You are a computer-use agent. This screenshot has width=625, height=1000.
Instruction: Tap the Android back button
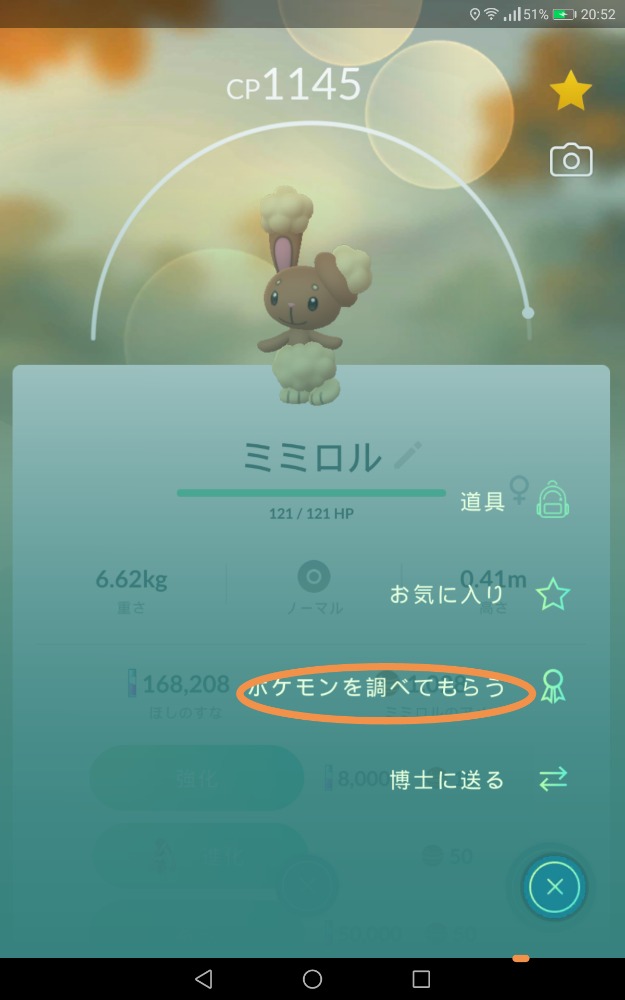pyautogui.click(x=204, y=978)
